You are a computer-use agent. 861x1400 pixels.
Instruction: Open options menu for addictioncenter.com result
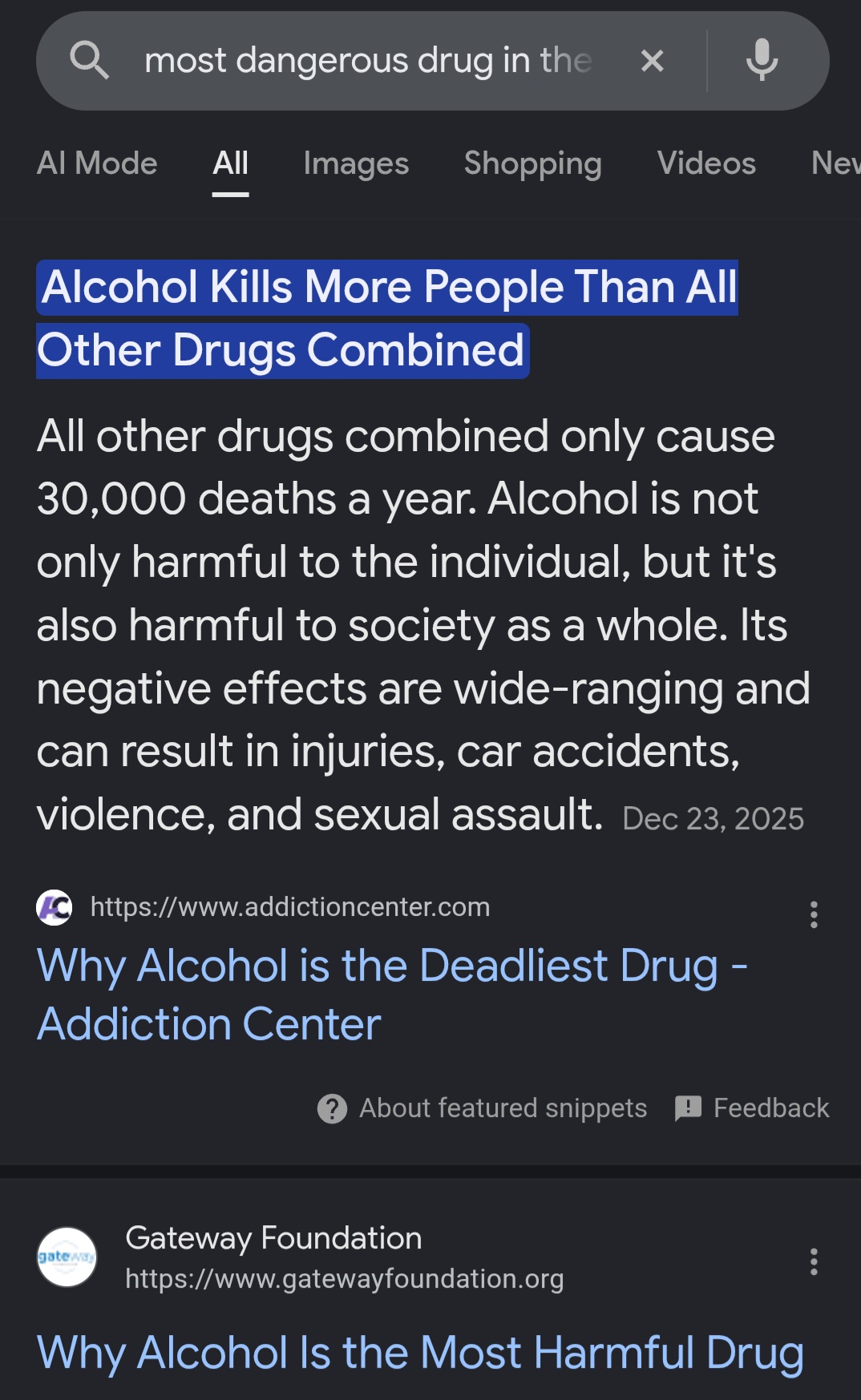(x=814, y=914)
